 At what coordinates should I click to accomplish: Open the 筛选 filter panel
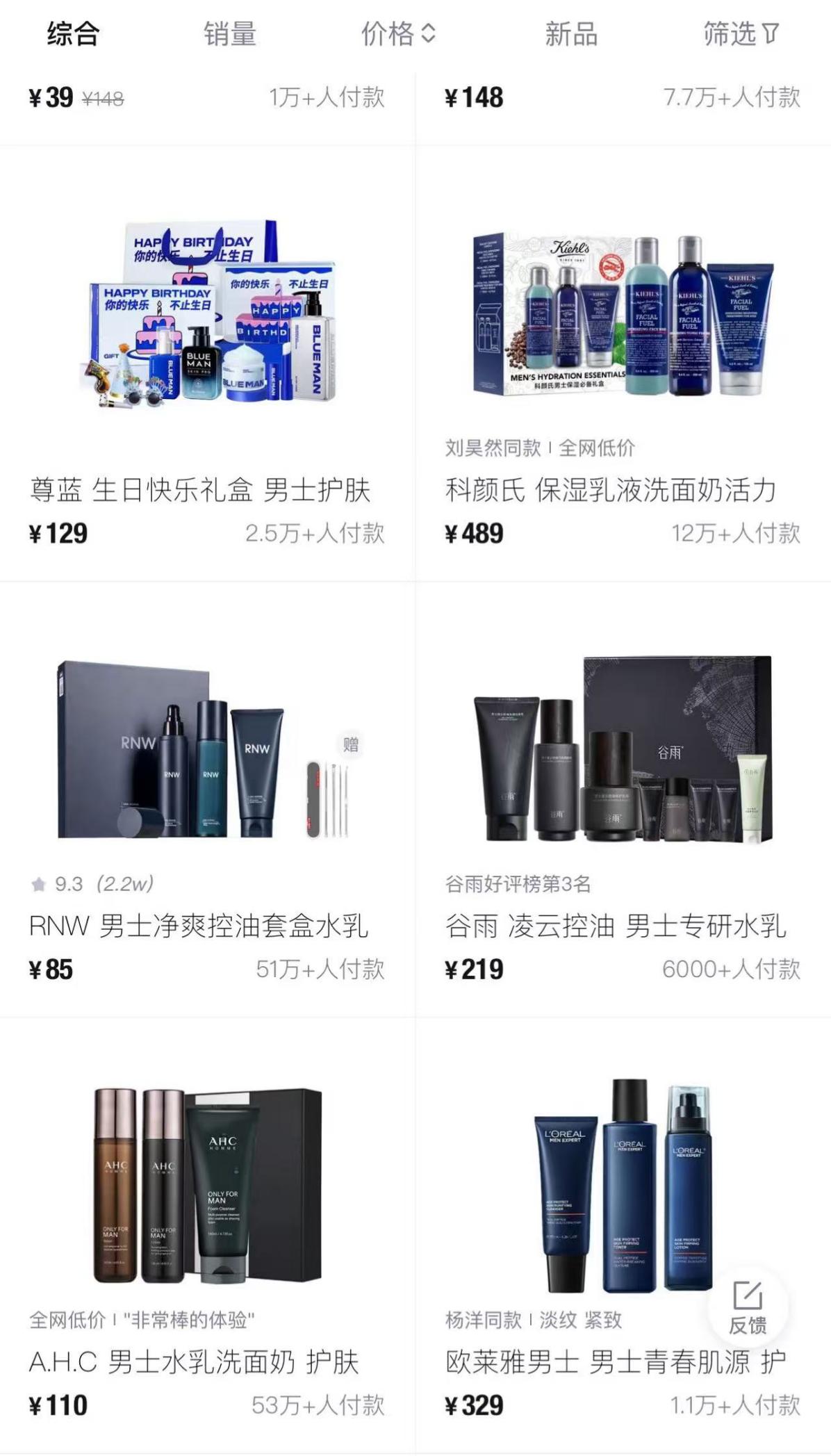point(741,33)
